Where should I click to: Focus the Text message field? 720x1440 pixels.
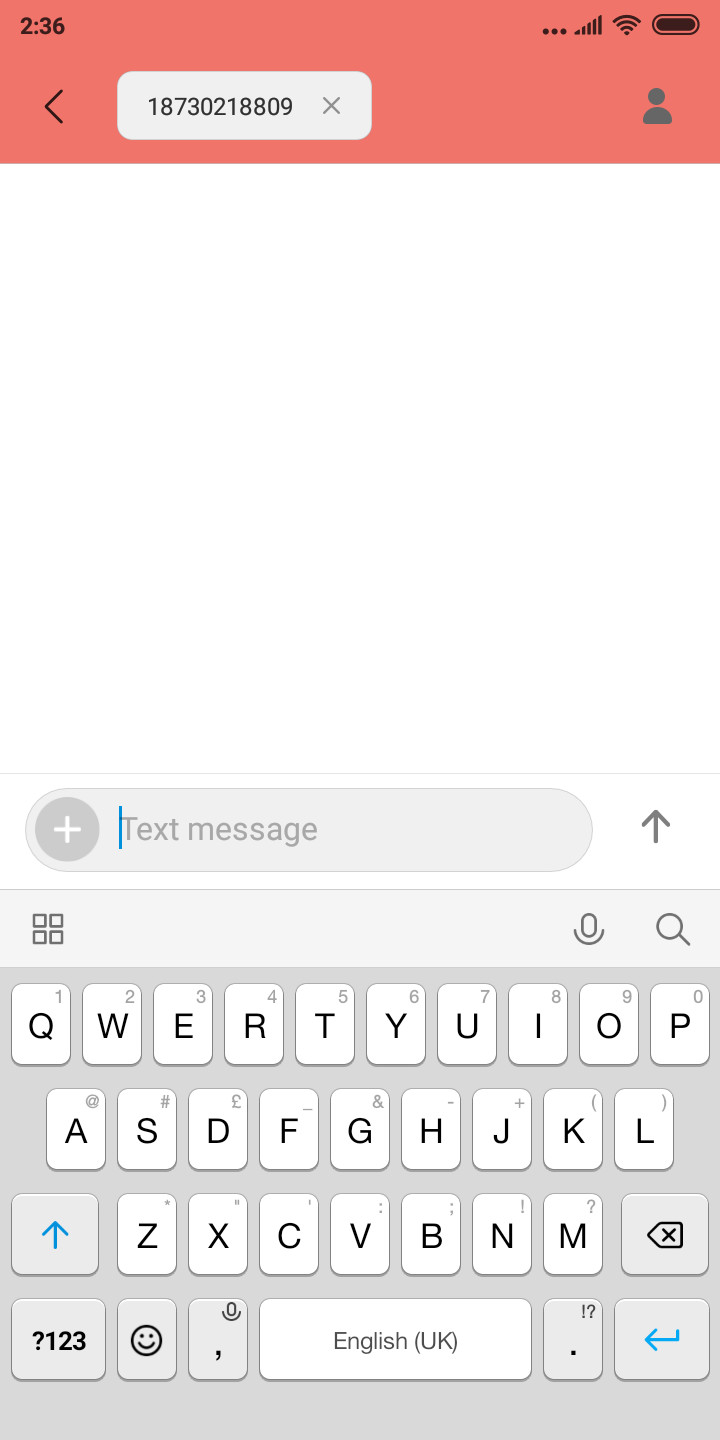pyautogui.click(x=350, y=829)
